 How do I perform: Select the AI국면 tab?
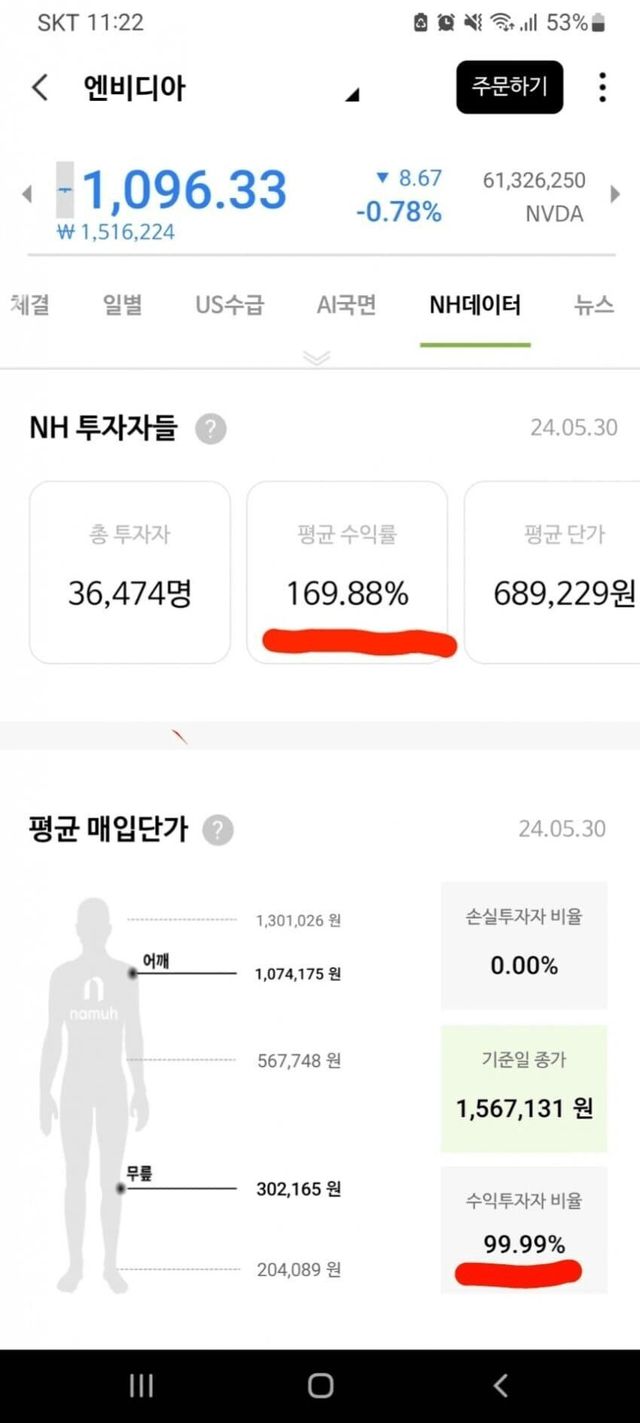(x=347, y=305)
